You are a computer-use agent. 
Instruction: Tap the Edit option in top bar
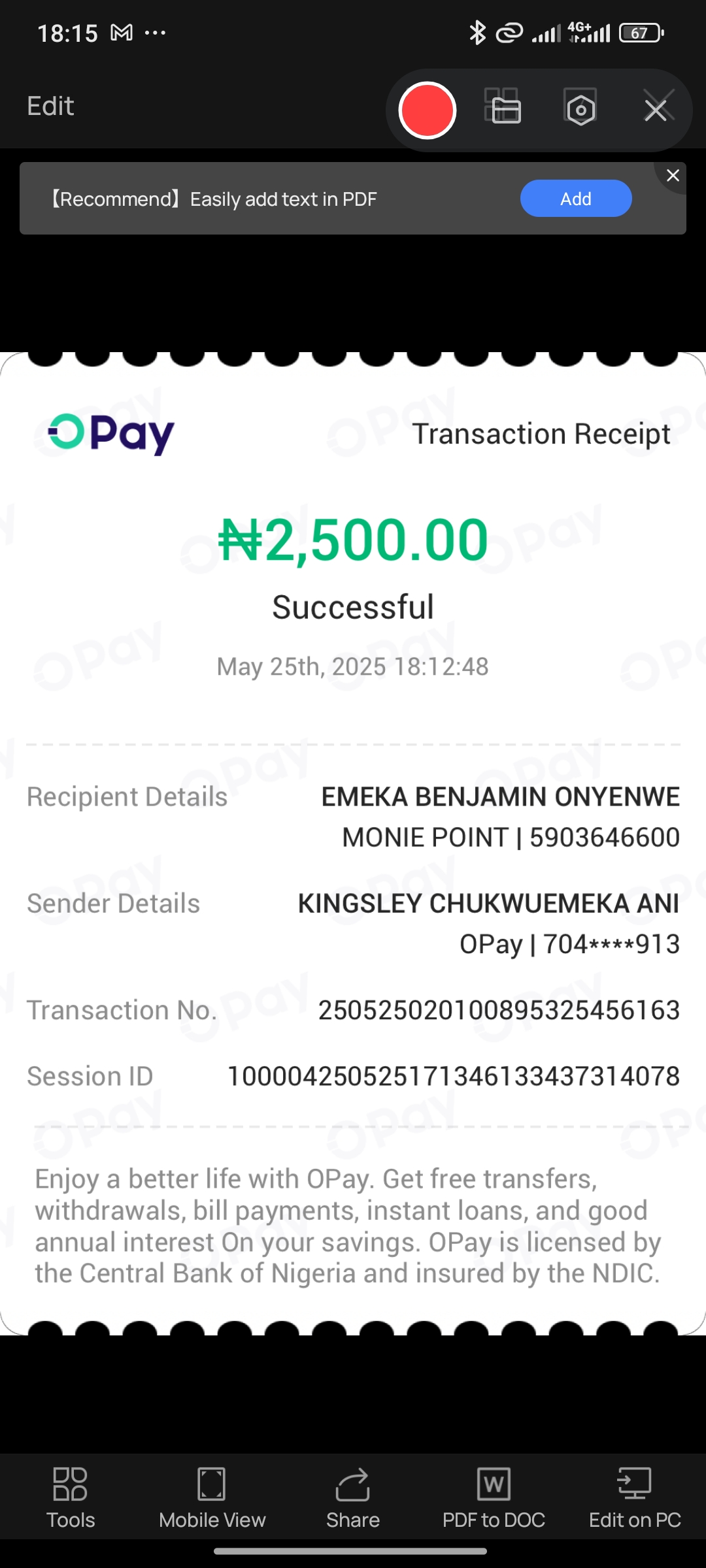50,106
